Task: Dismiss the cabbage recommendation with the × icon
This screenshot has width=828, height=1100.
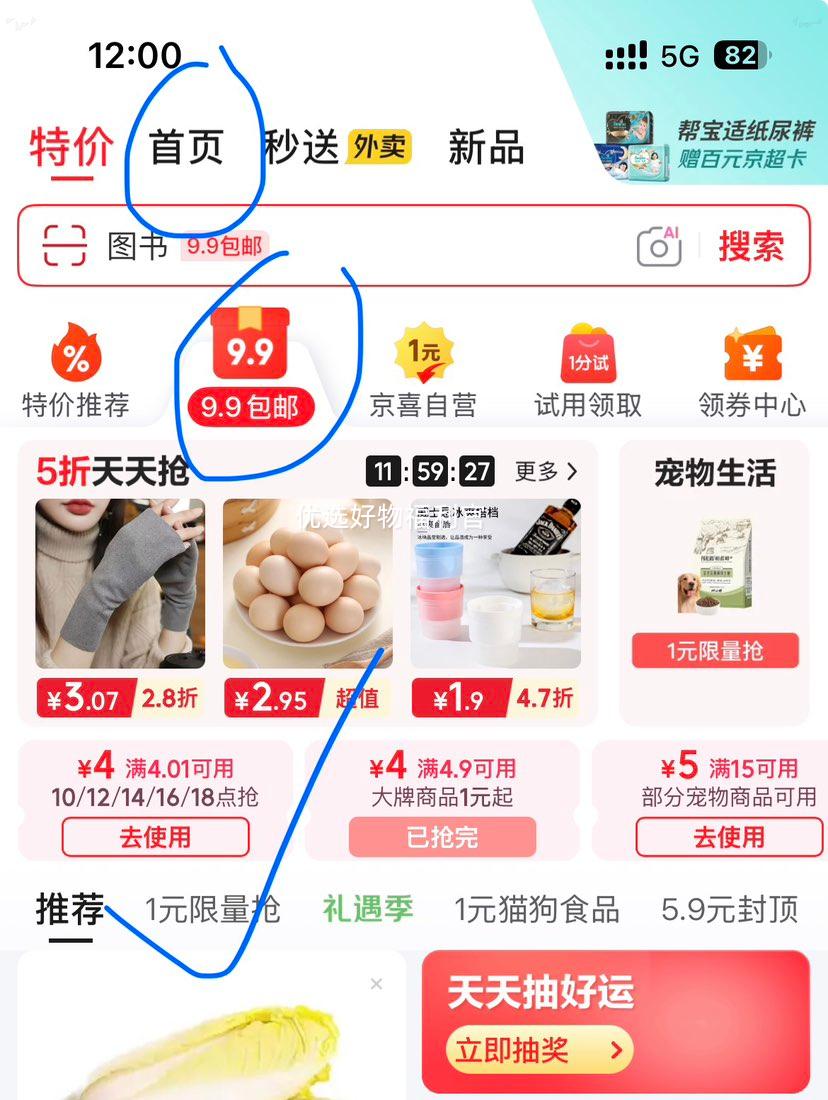Action: point(378,983)
